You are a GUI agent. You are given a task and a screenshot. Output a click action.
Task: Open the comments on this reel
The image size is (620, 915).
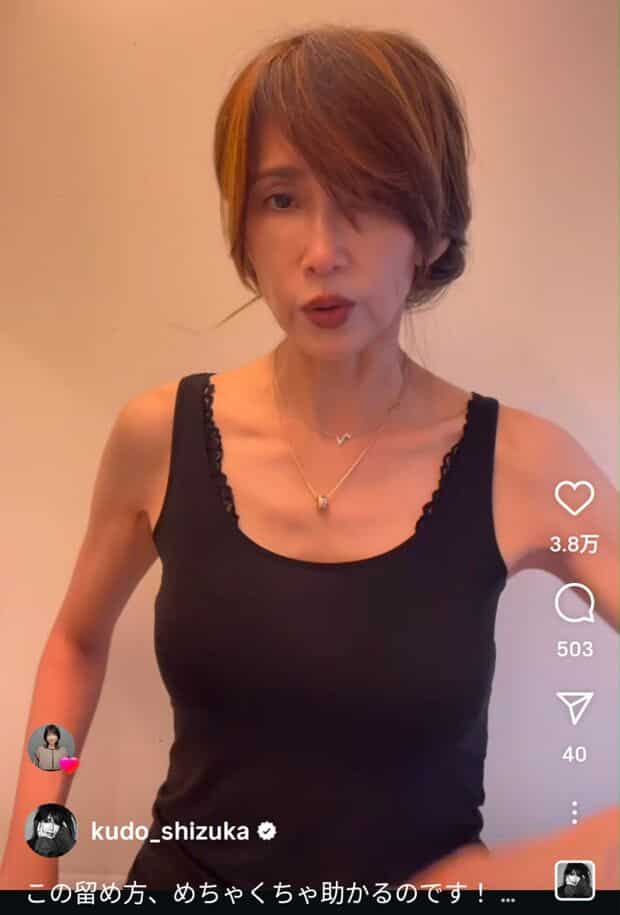coord(574,603)
